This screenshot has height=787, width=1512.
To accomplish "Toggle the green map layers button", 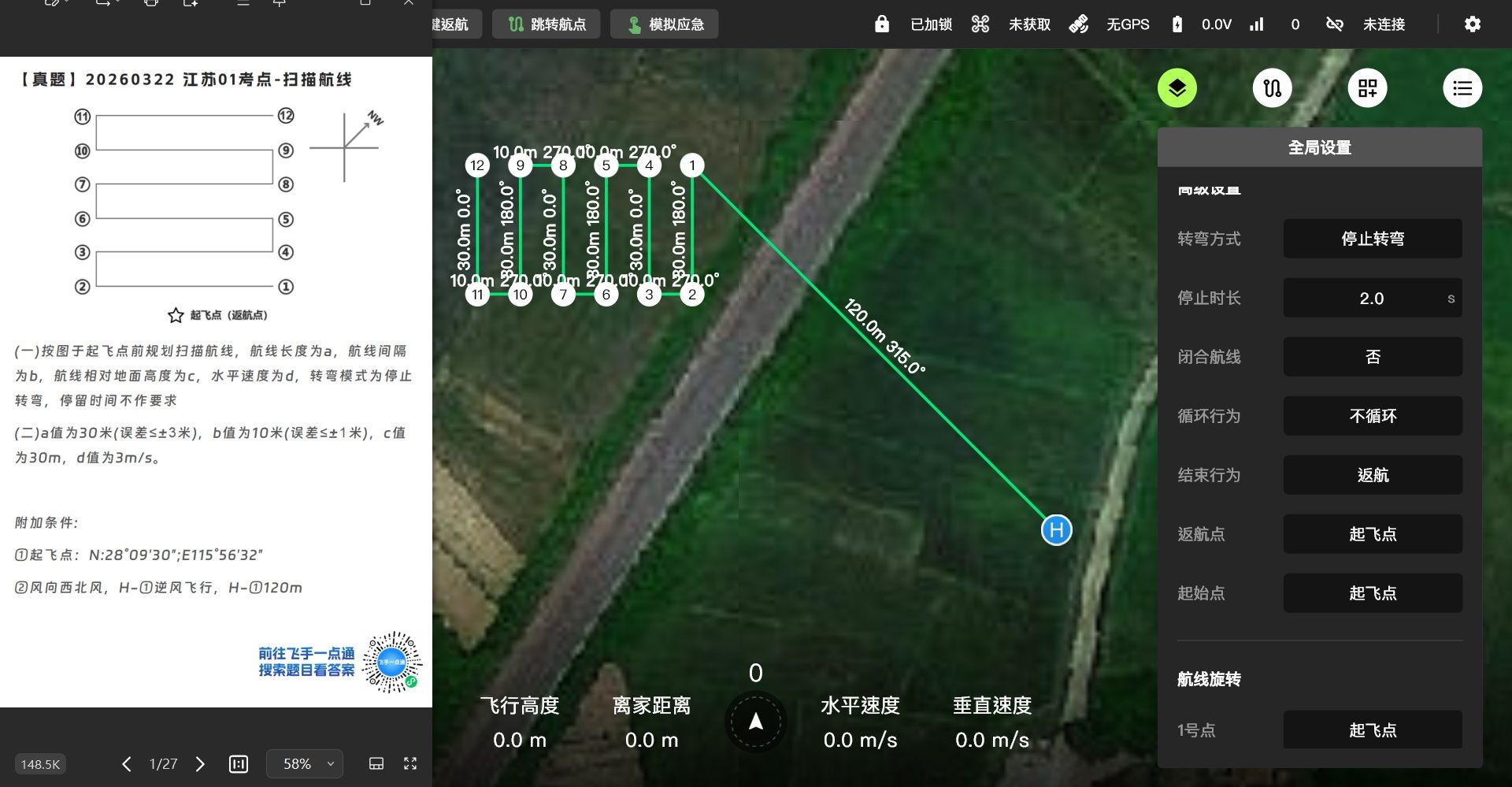I will pyautogui.click(x=1177, y=88).
